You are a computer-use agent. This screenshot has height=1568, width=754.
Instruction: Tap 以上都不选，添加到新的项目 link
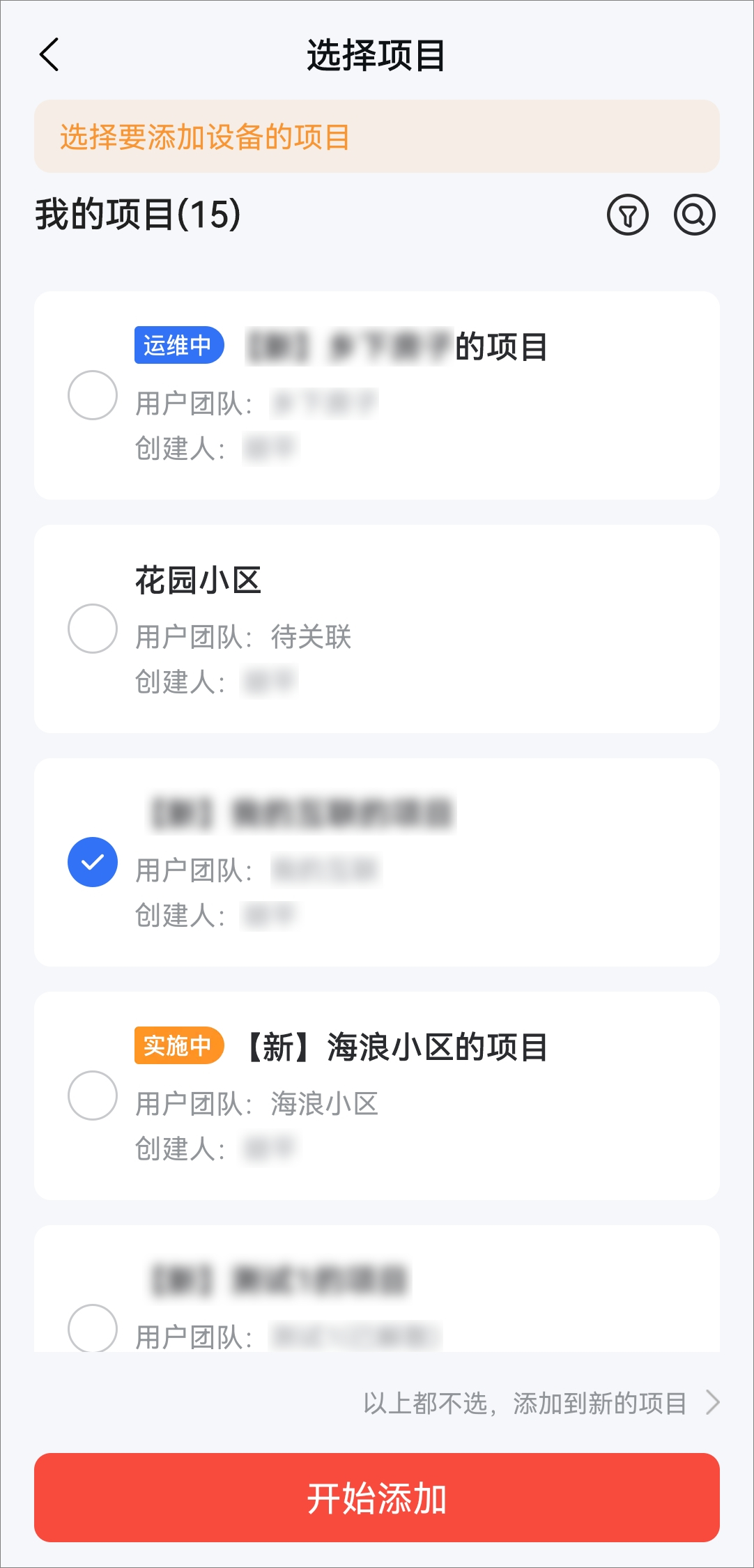(541, 1403)
